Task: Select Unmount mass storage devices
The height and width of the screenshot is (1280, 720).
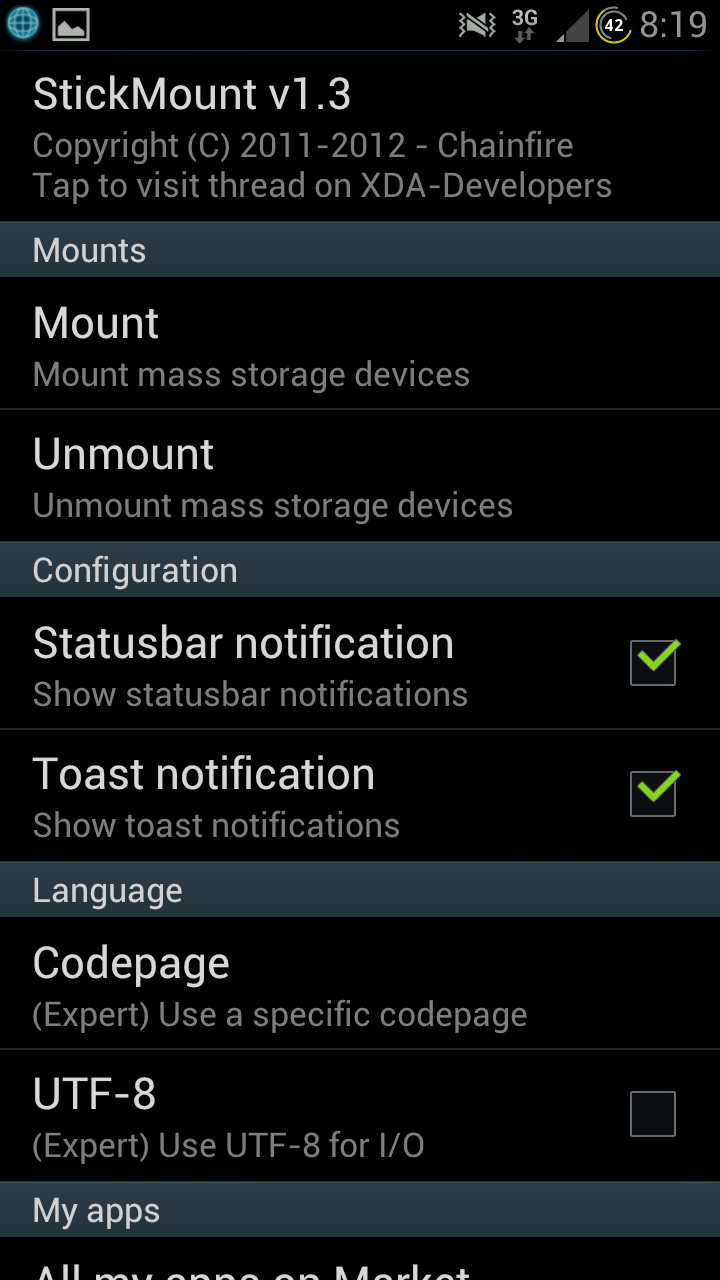Action: 360,476
